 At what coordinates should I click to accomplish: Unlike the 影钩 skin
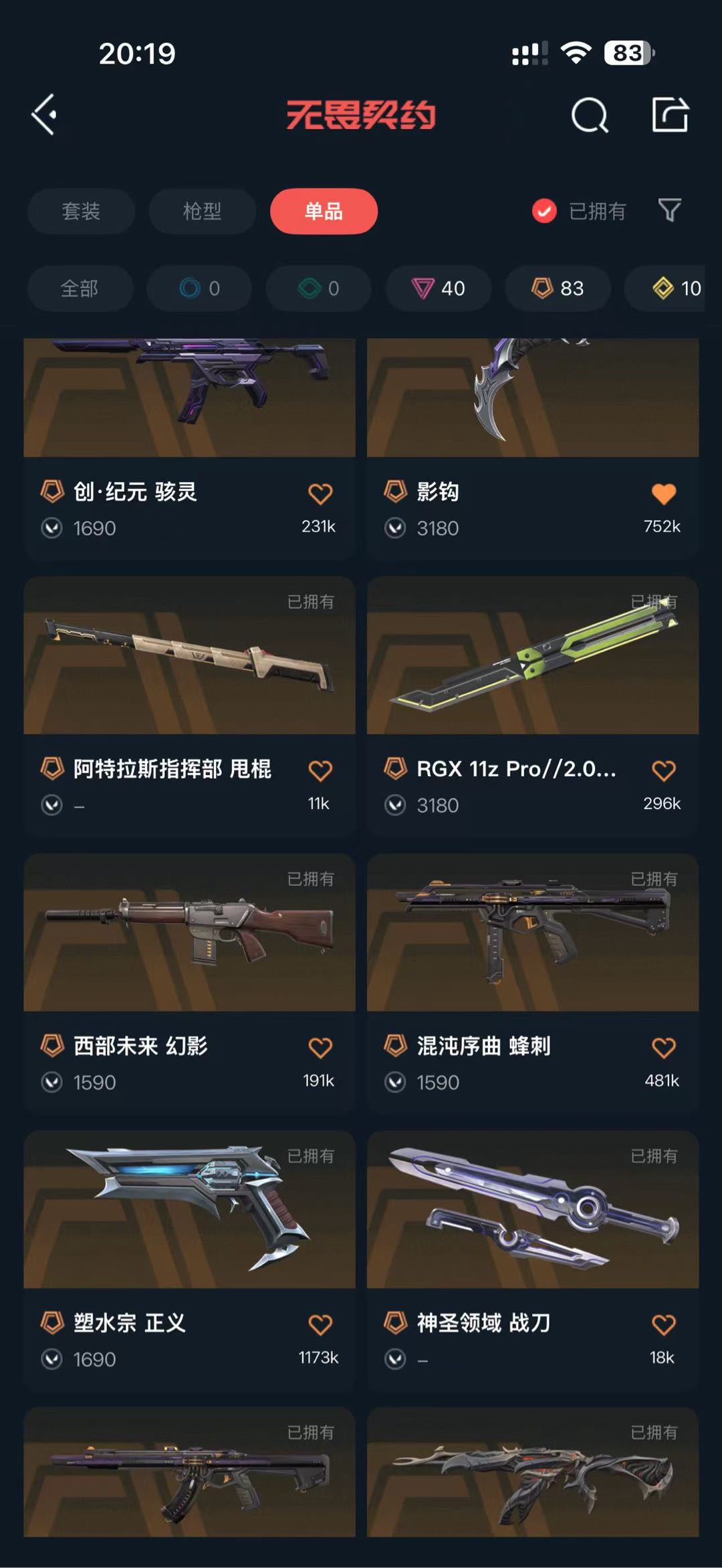tap(663, 494)
